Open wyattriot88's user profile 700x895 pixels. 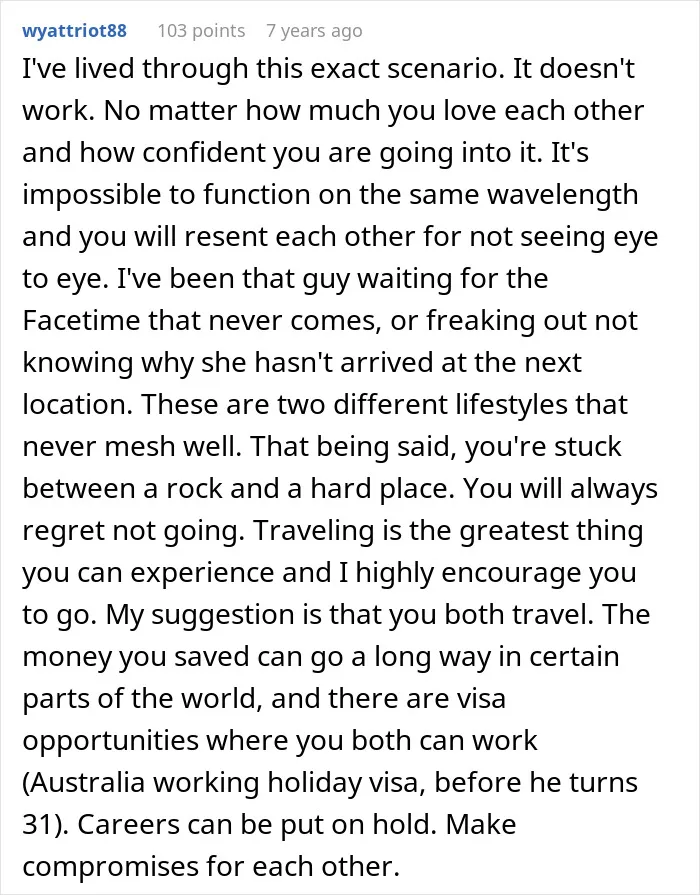(74, 30)
